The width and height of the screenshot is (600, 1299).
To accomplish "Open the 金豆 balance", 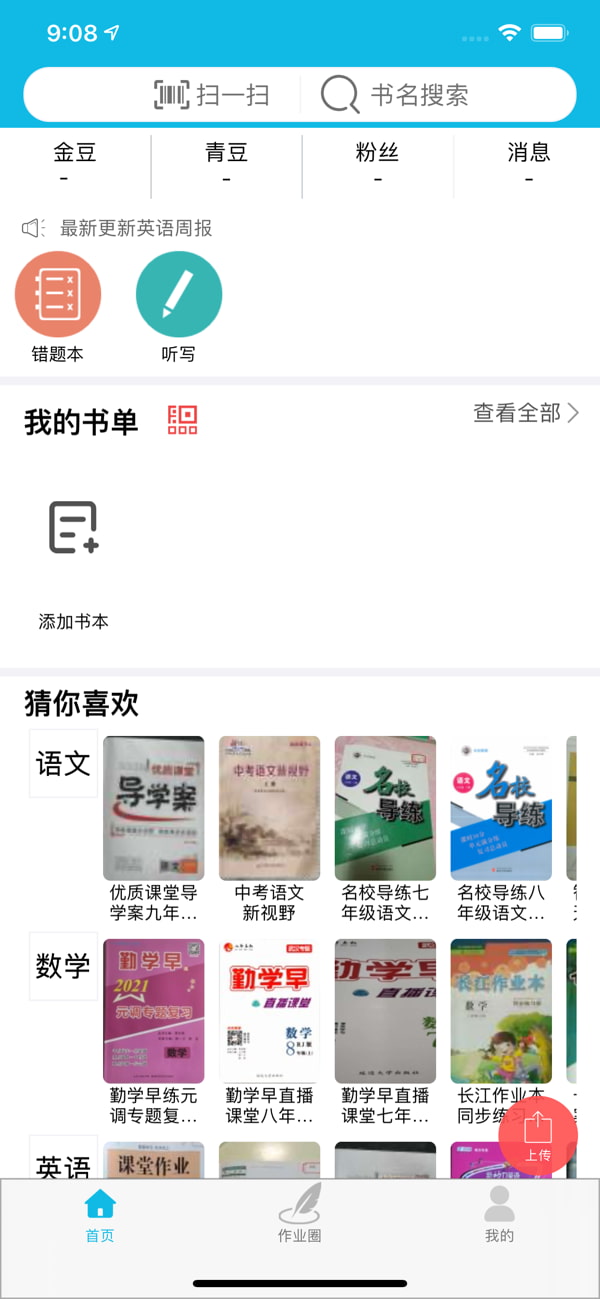I will tap(75, 165).
